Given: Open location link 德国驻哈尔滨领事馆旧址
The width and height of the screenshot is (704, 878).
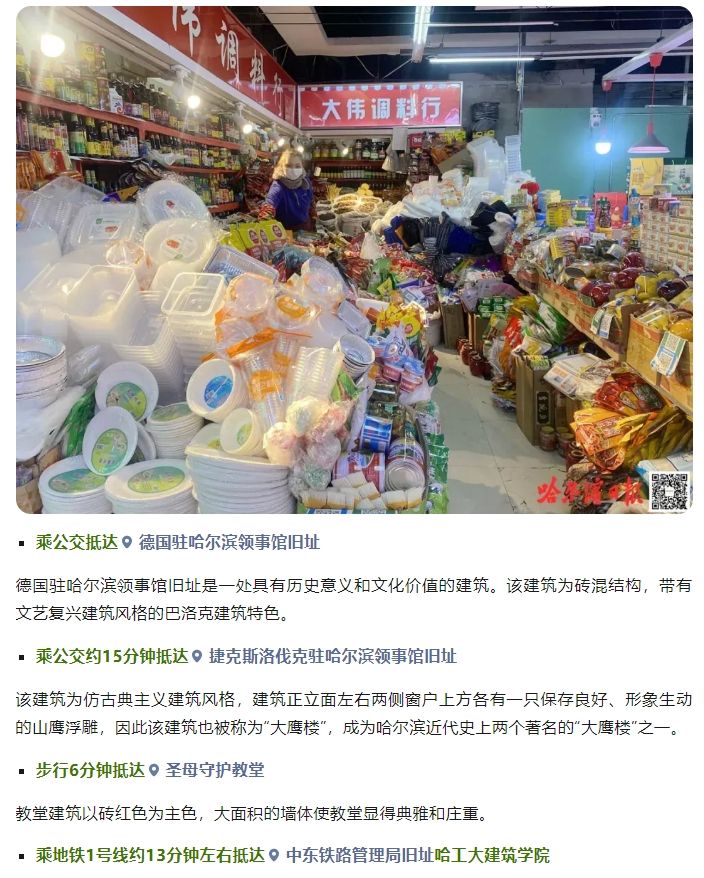Looking at the screenshot, I should coord(228,542).
